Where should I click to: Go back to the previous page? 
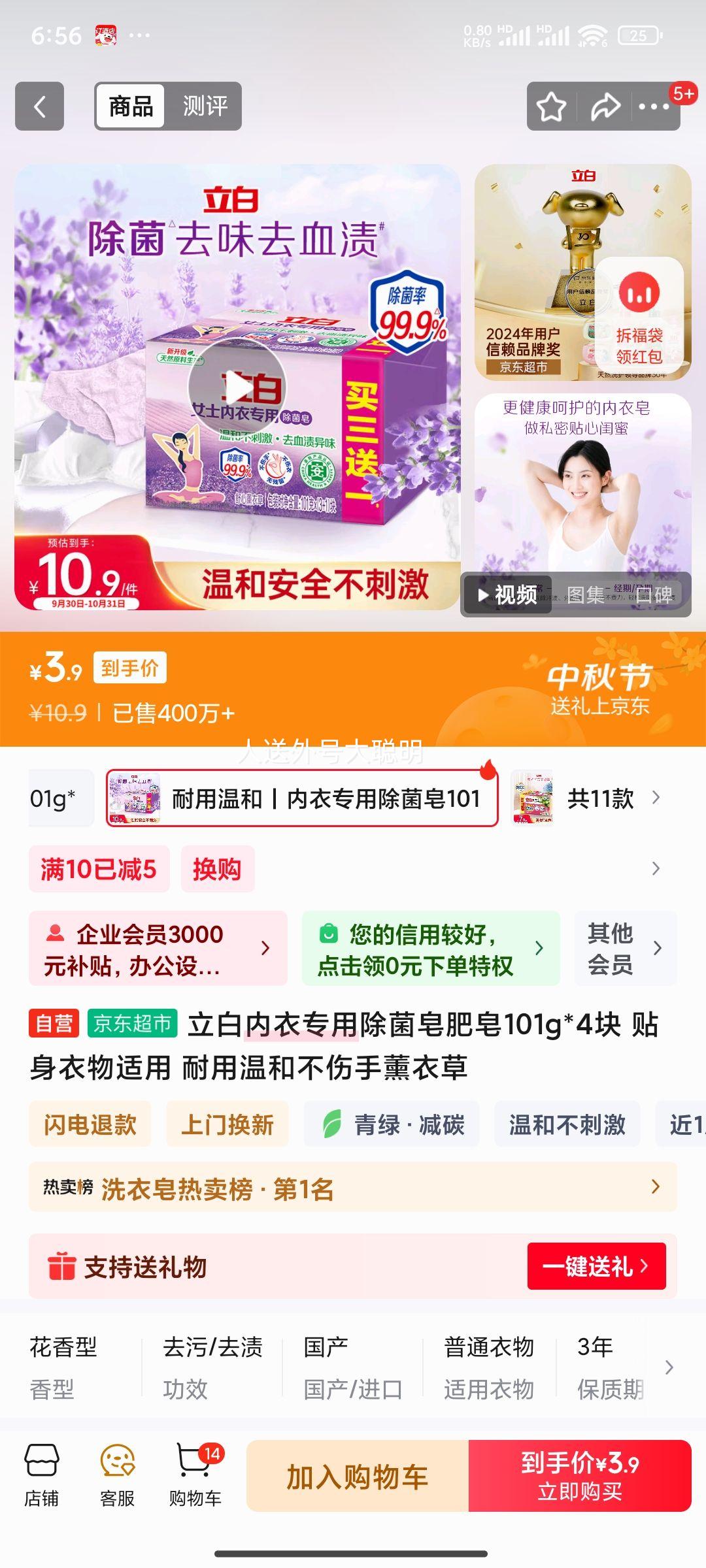pyautogui.click(x=39, y=106)
